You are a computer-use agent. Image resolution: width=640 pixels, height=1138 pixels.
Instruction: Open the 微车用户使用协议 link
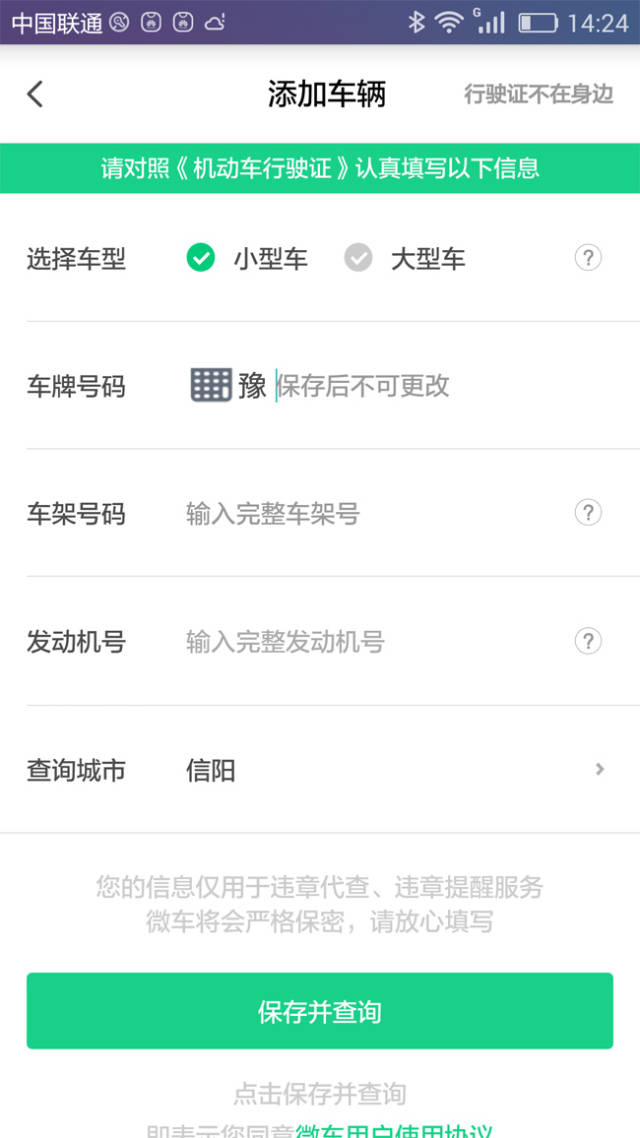coord(394,1131)
